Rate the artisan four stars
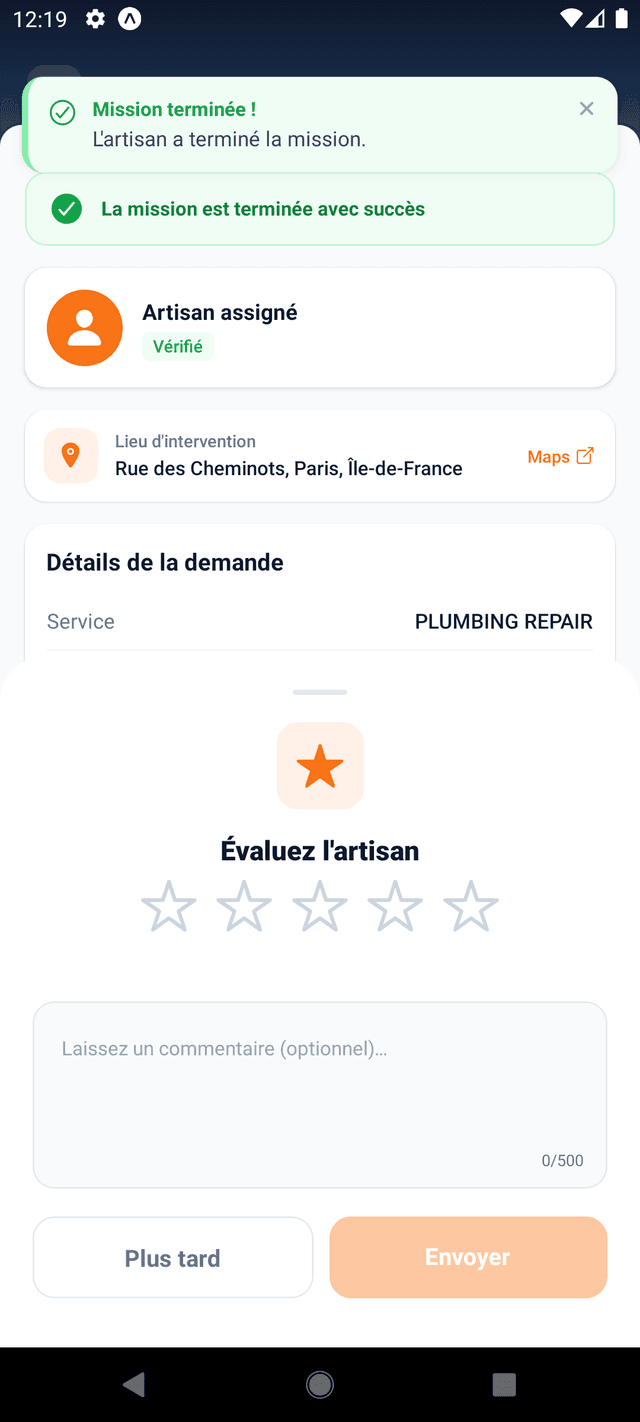This screenshot has width=640, height=1422. click(395, 907)
